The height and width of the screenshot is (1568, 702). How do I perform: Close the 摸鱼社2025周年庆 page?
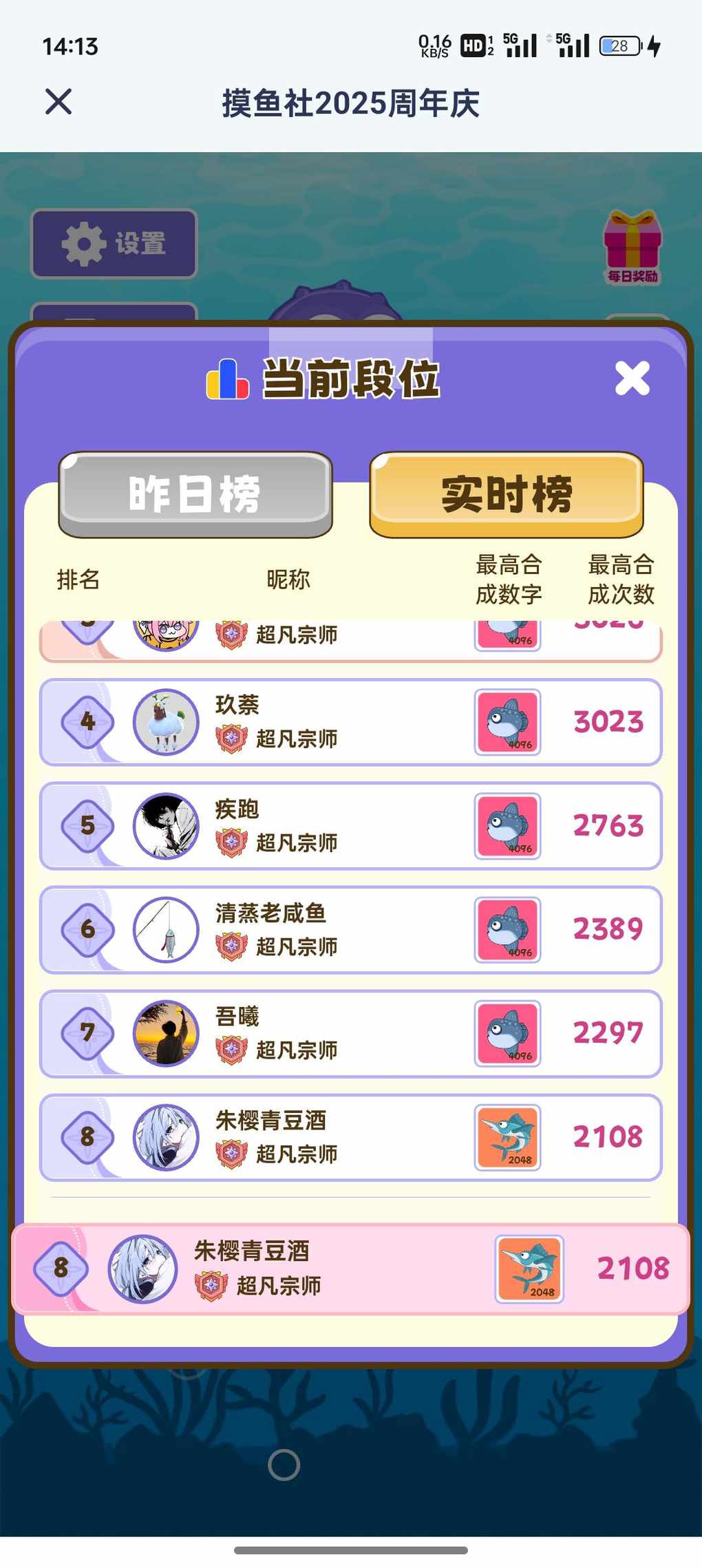pos(58,102)
